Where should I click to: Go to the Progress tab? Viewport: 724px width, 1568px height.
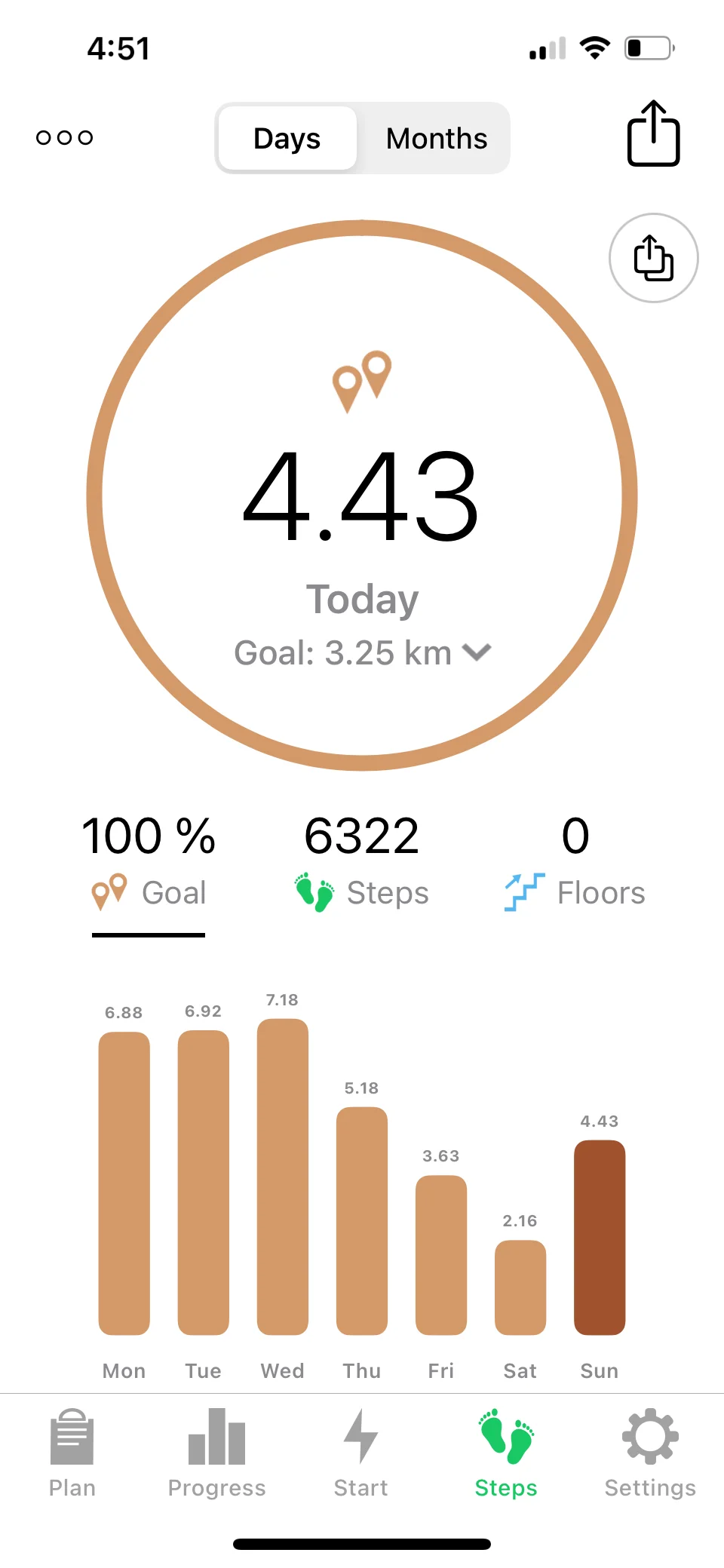point(216,1453)
